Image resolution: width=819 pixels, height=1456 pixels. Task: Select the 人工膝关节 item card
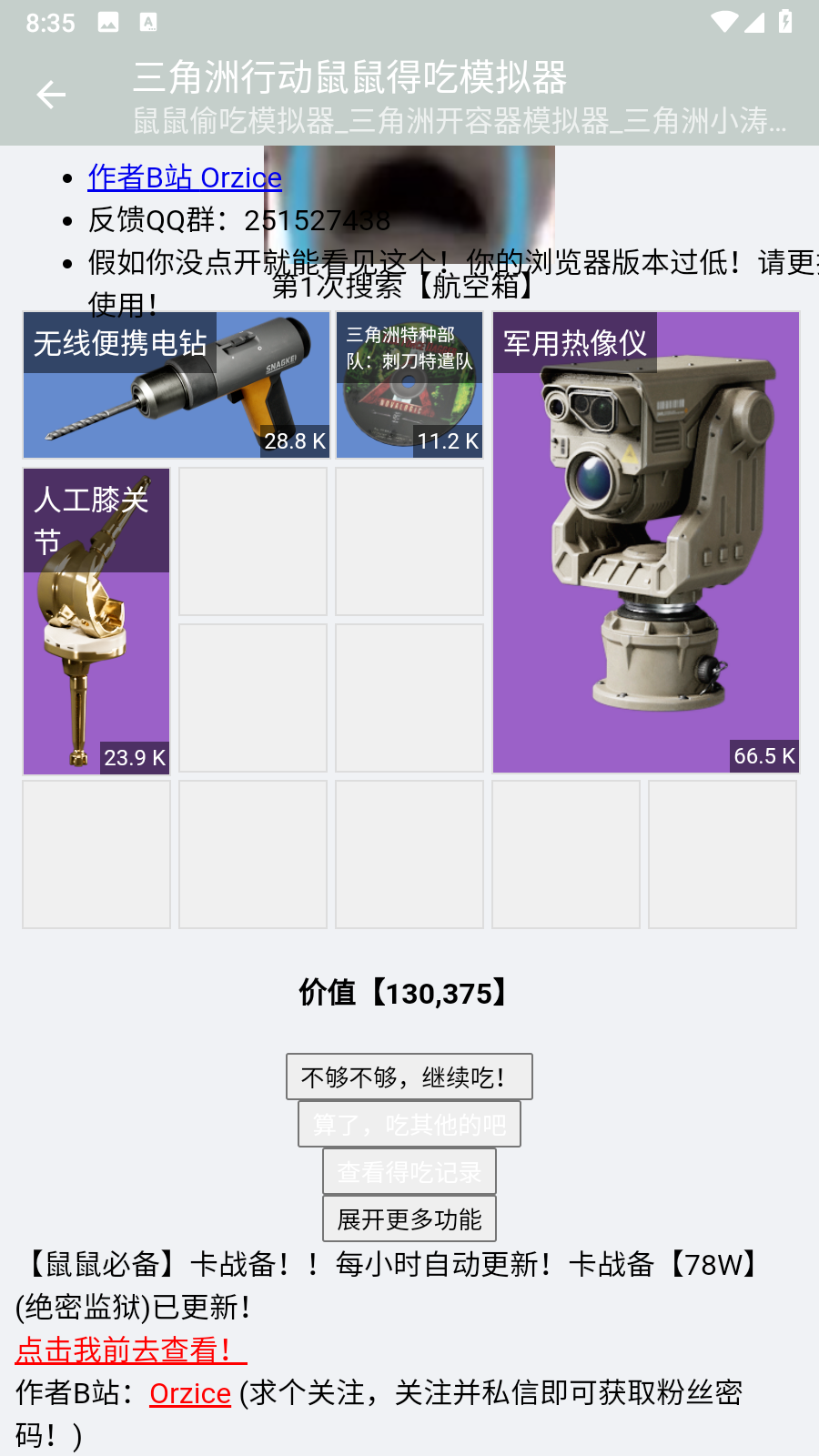point(96,619)
